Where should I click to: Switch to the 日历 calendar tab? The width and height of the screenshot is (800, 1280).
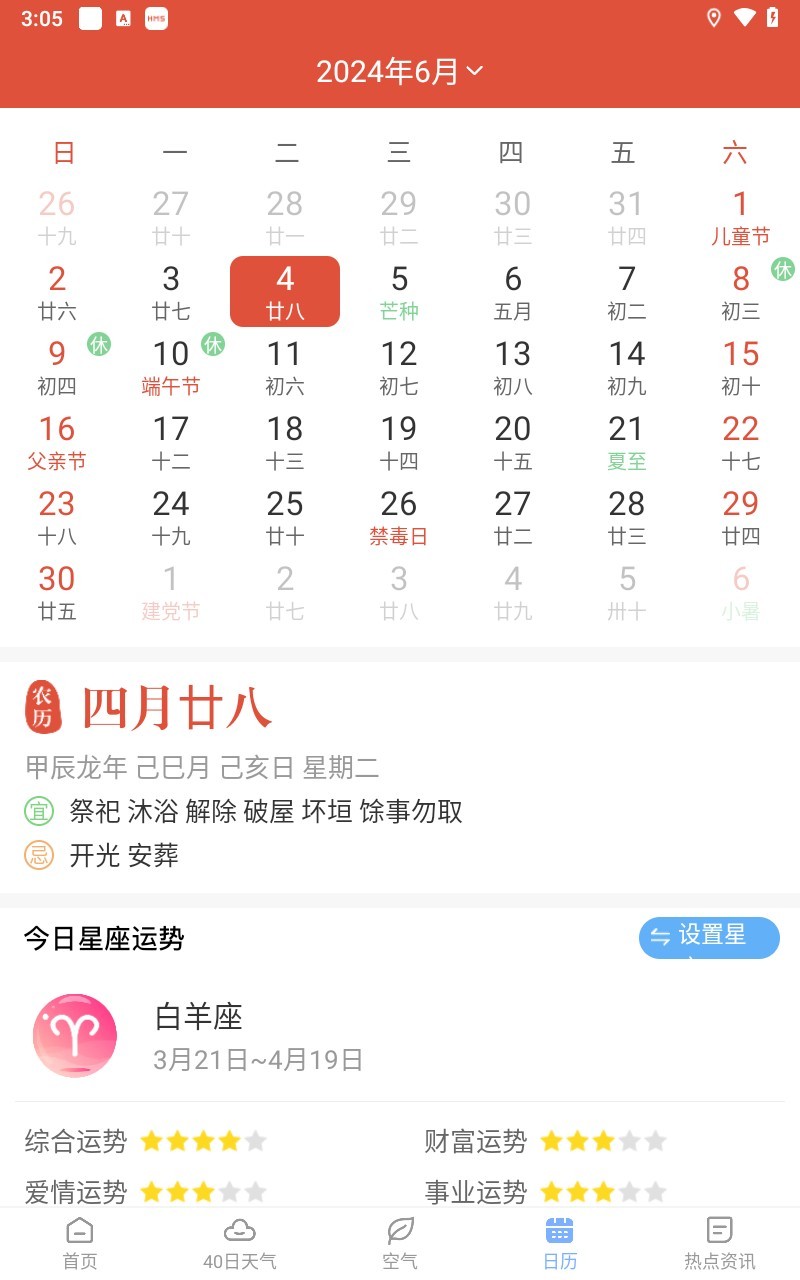[x=560, y=1243]
